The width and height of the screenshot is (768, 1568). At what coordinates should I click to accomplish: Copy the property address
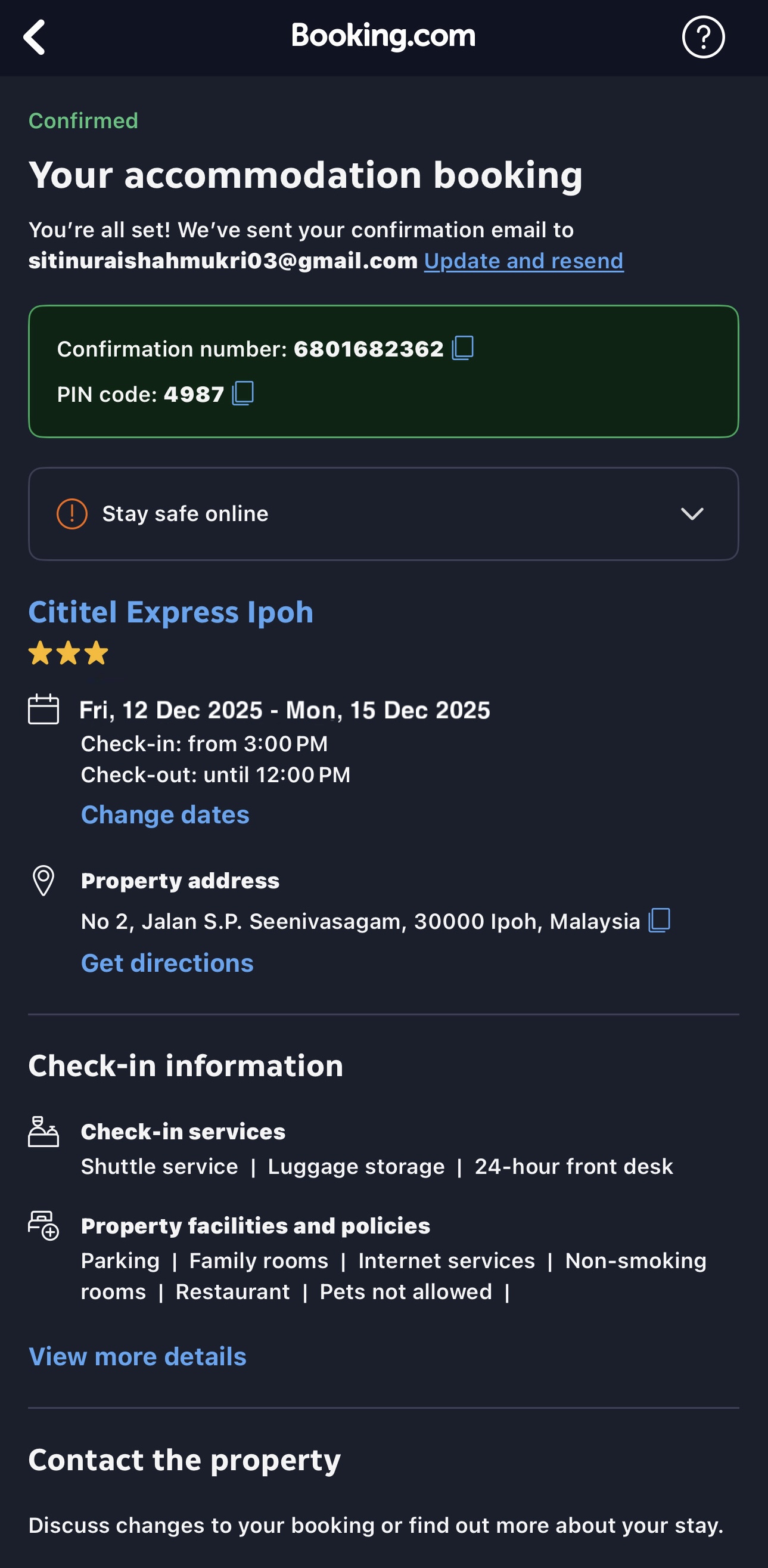pos(659,921)
